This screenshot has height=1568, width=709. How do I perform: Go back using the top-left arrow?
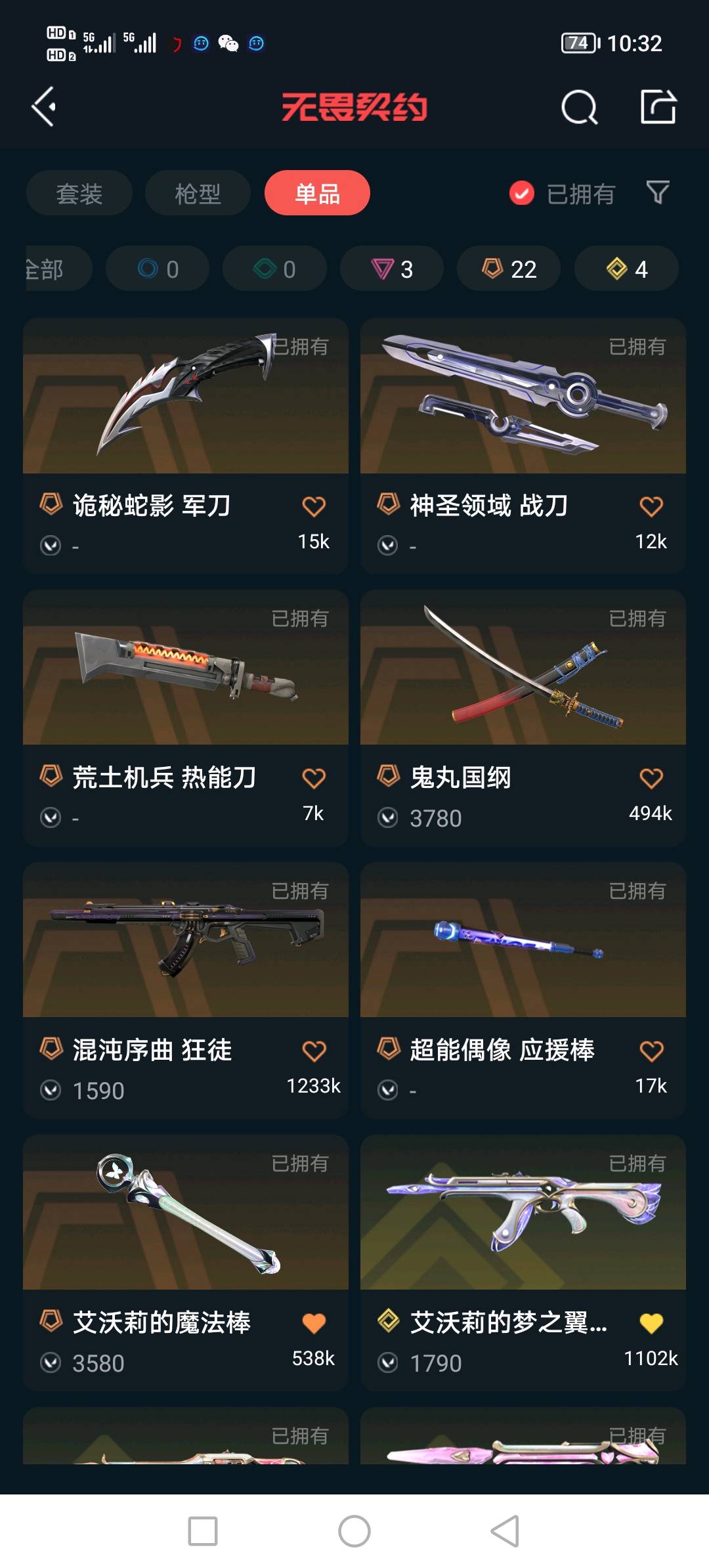pos(43,106)
